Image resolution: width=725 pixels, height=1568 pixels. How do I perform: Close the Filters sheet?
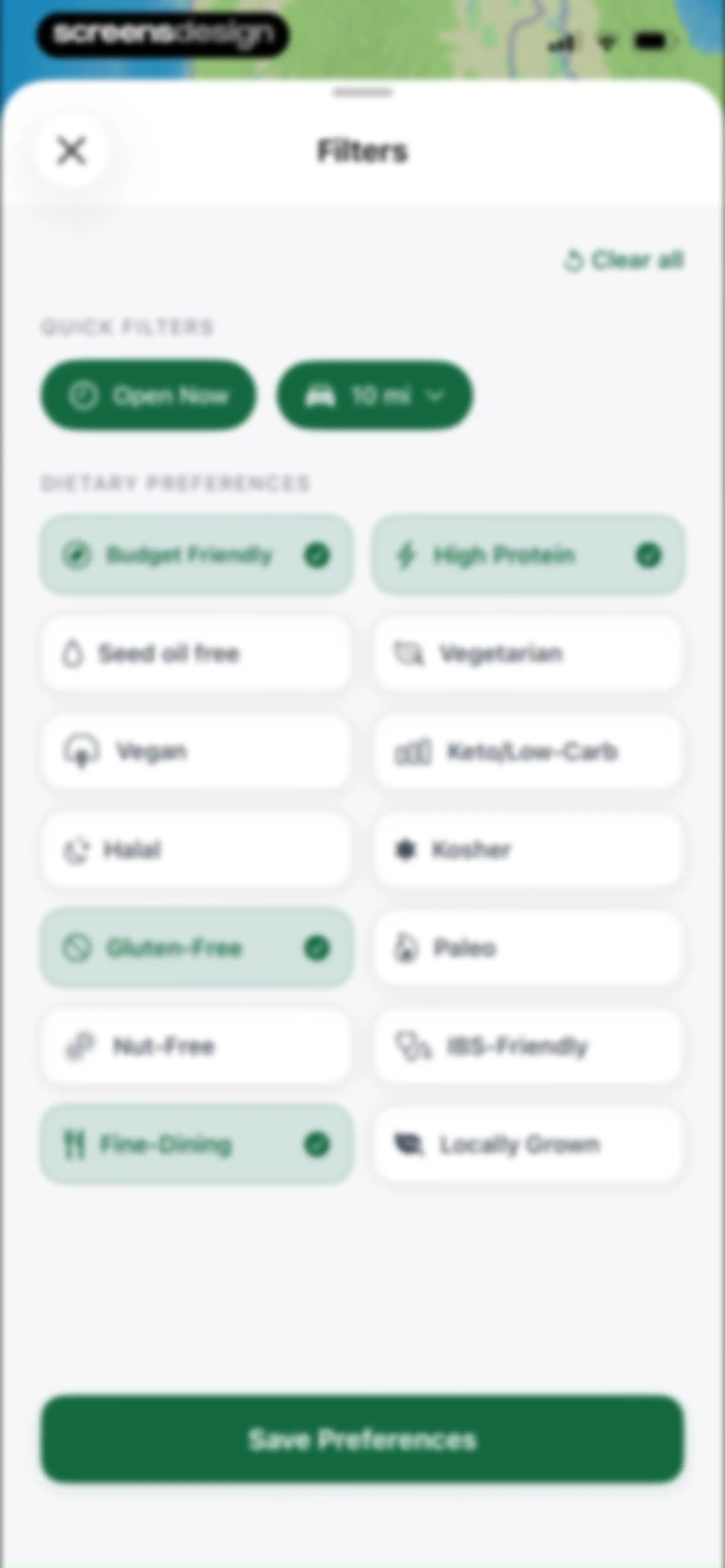pos(71,150)
